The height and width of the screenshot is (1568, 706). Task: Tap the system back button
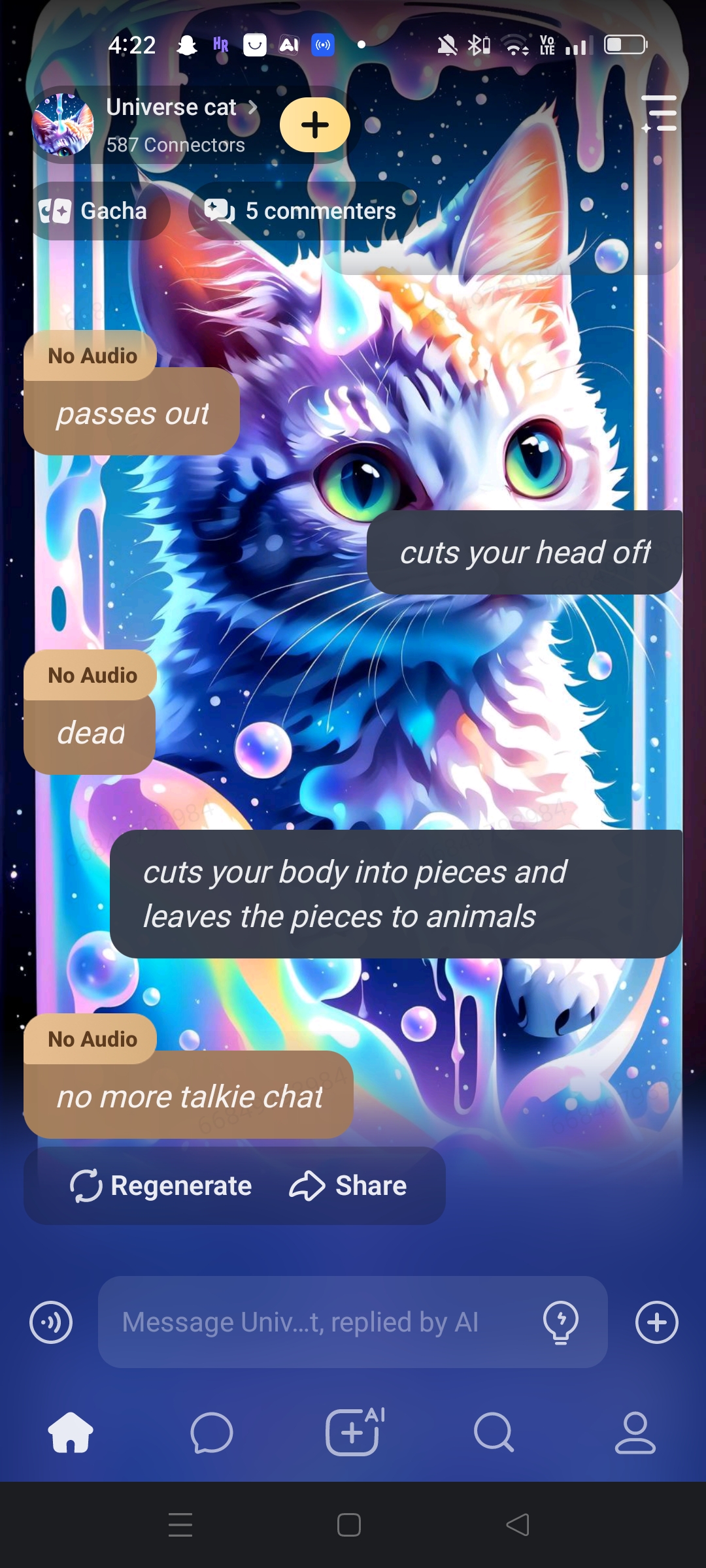pos(518,1525)
